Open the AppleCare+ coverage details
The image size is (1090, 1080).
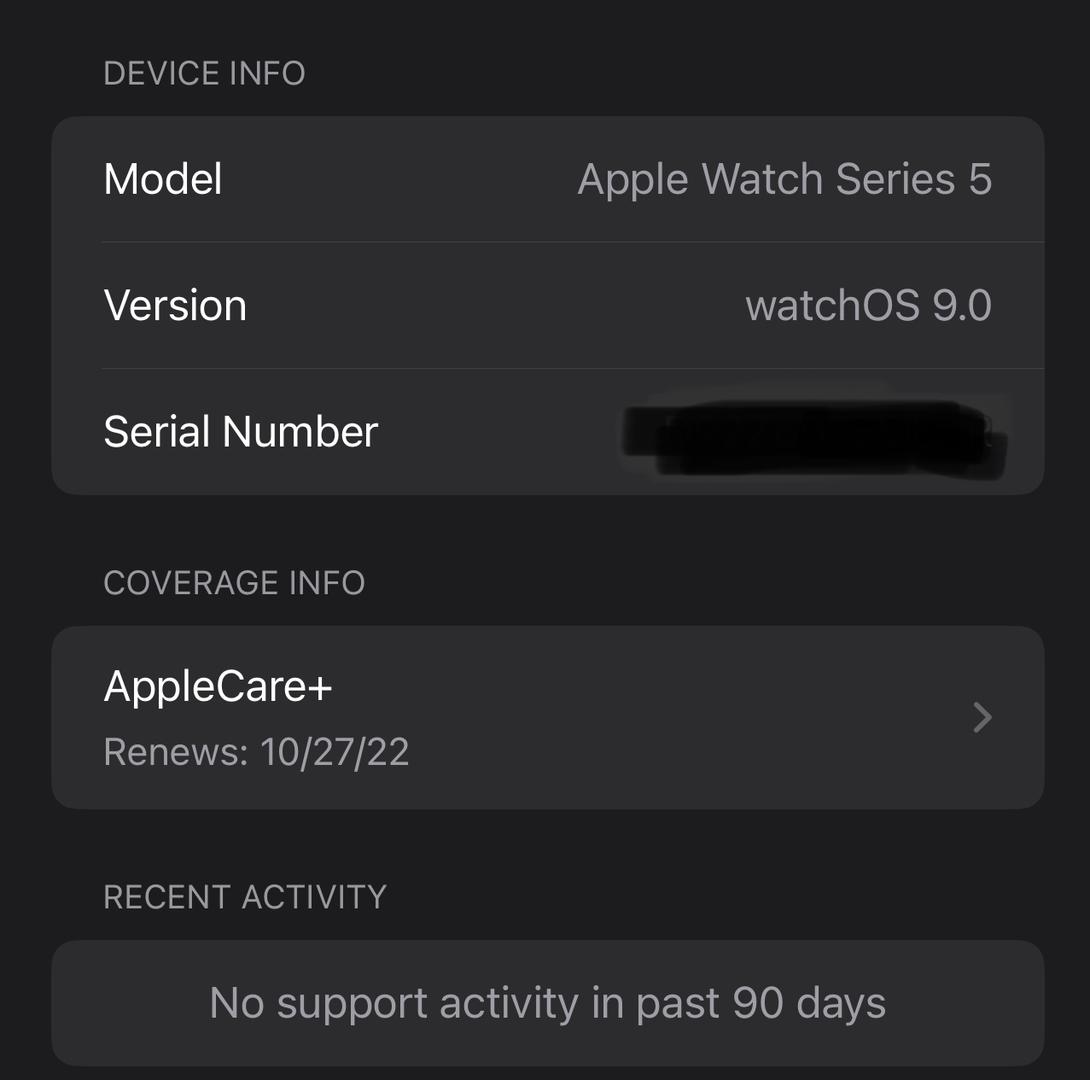[547, 717]
